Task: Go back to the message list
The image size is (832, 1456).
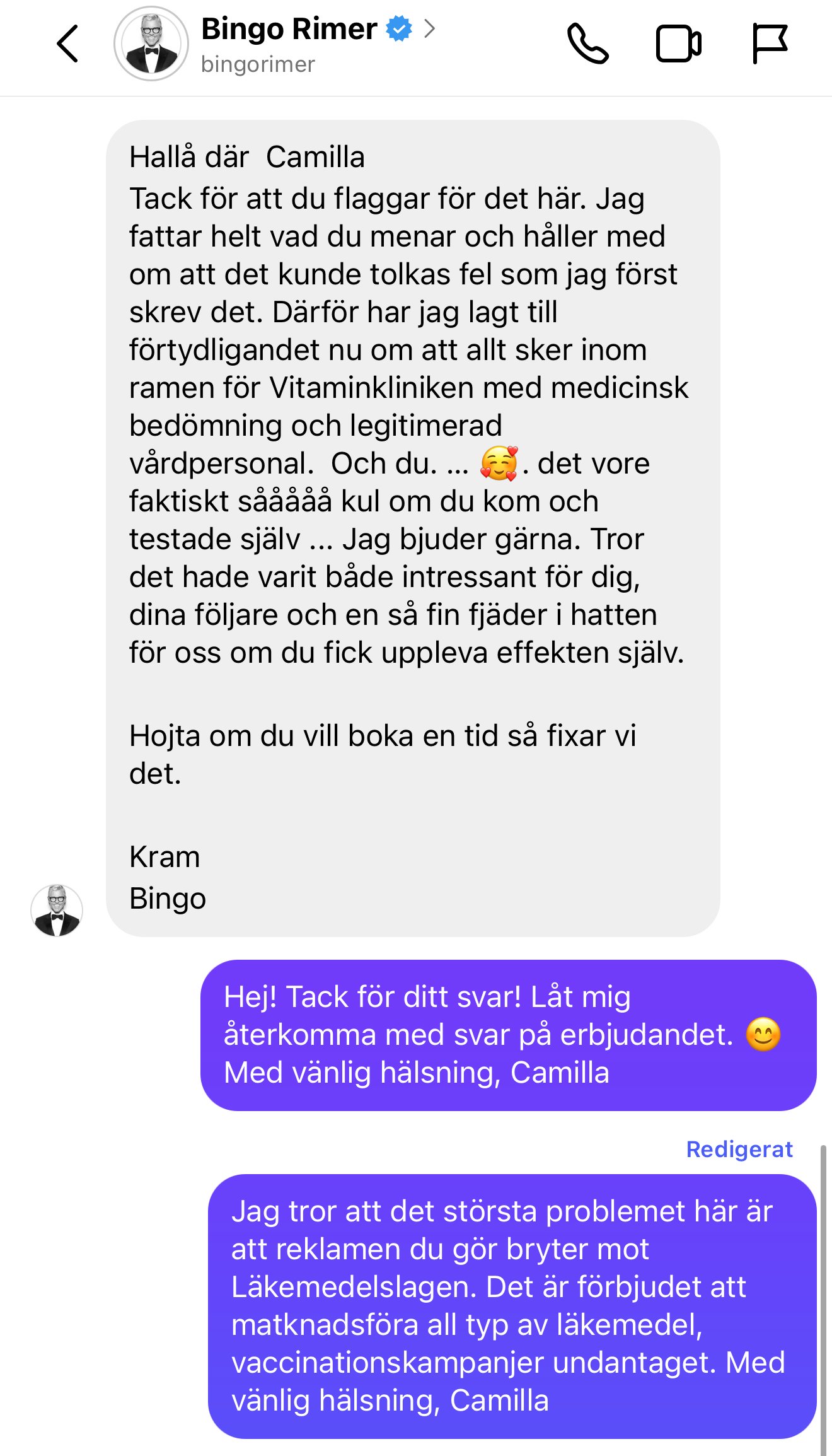Action: tap(68, 44)
